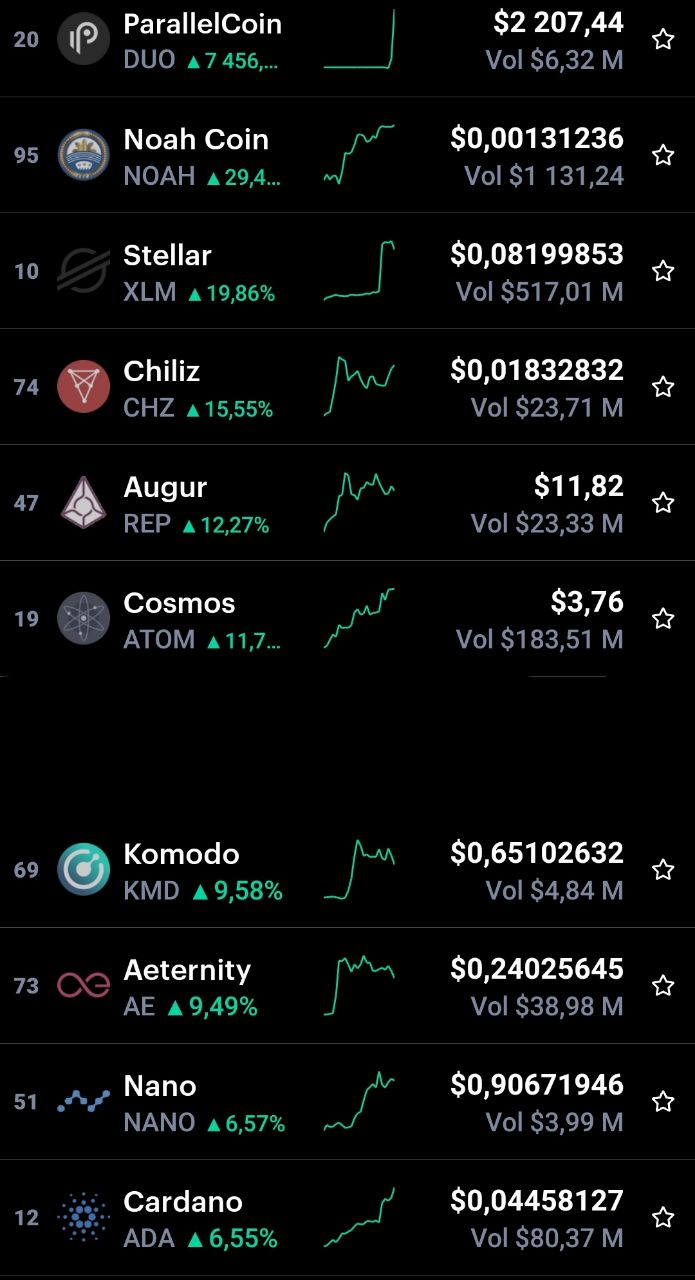Image resolution: width=695 pixels, height=1280 pixels.
Task: Open Cosmos ATOM details
Action: pyautogui.click(x=347, y=619)
